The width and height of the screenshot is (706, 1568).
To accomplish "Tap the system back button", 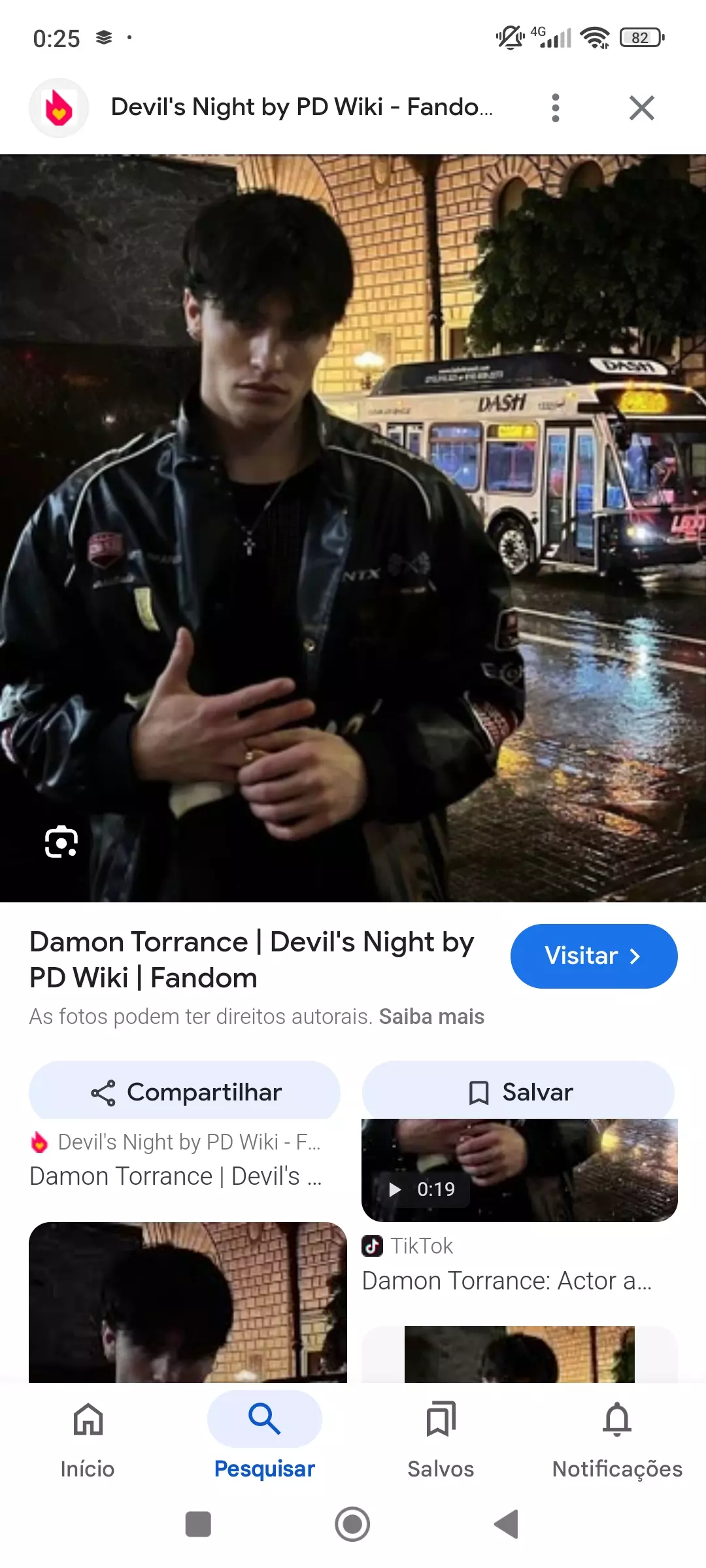I will point(507,1524).
